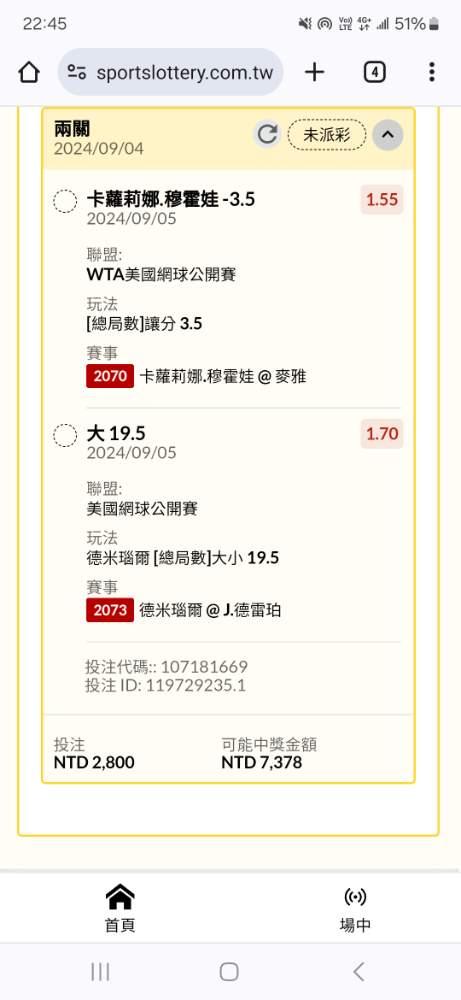This screenshot has height=1000, width=461.
Task: Open the sportslottery.com.tw address bar
Action: [x=170, y=73]
